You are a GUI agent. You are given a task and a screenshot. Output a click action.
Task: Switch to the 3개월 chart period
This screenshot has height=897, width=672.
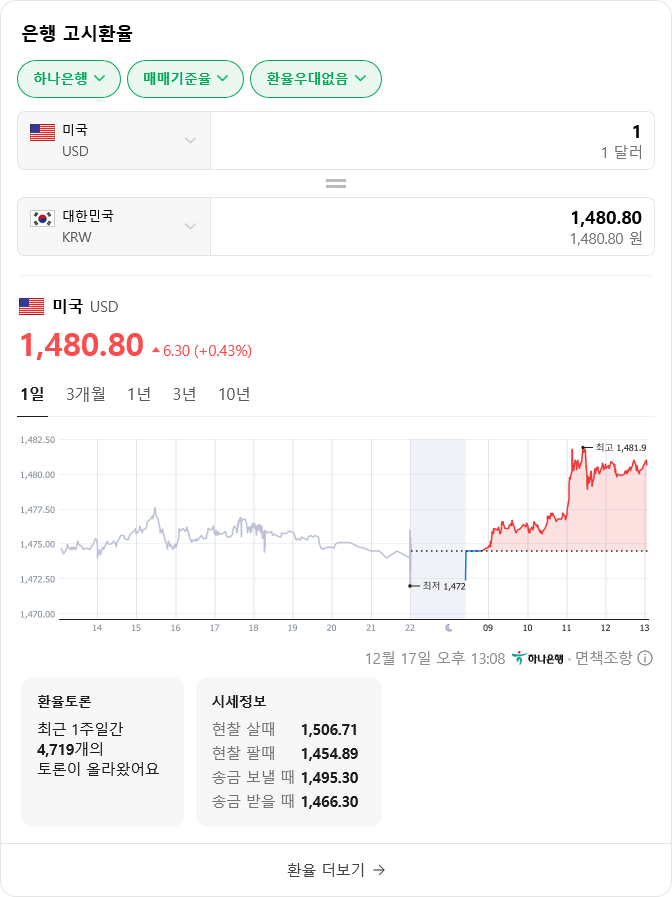(x=86, y=394)
